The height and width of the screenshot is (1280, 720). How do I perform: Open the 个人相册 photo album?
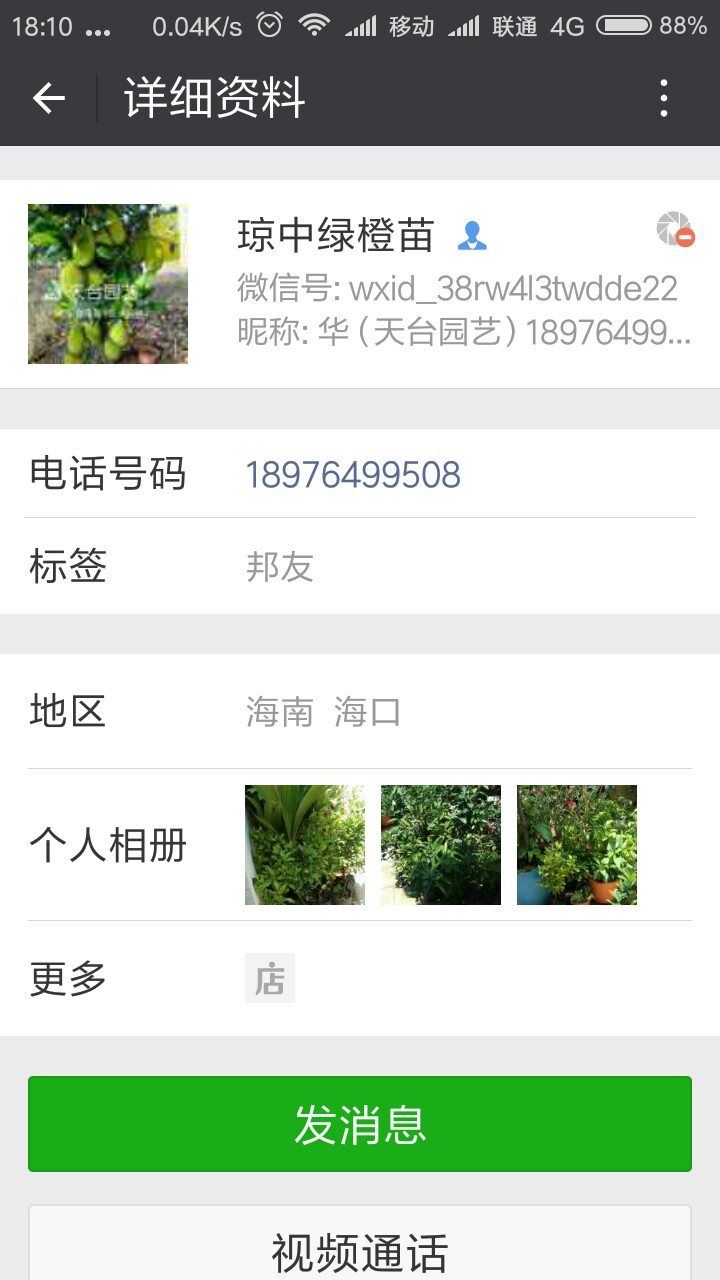[x=360, y=845]
